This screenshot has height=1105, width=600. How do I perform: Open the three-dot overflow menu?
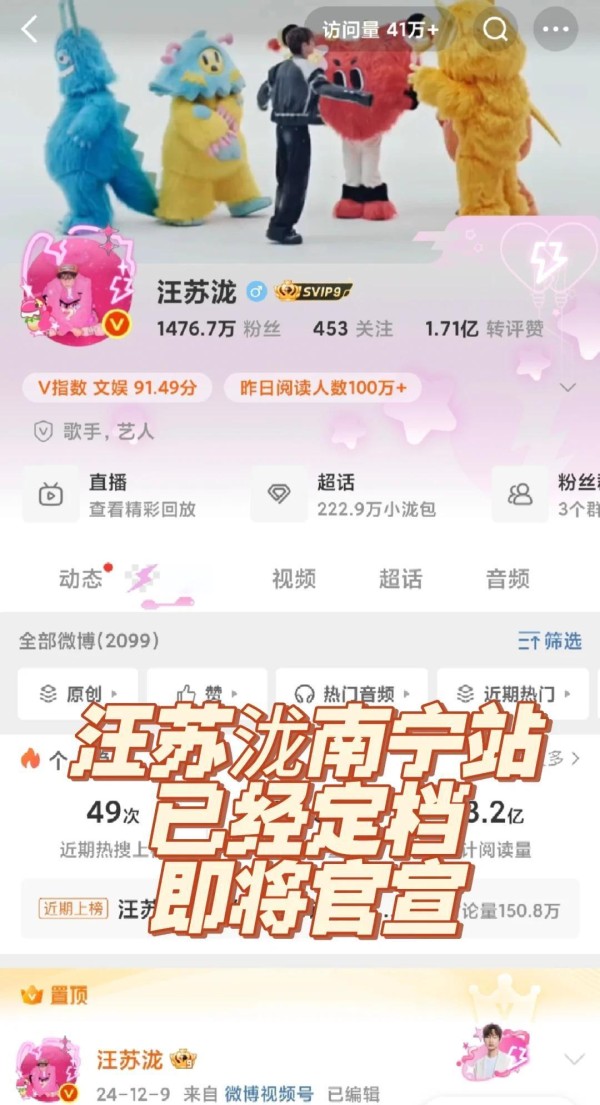pyautogui.click(x=556, y=30)
